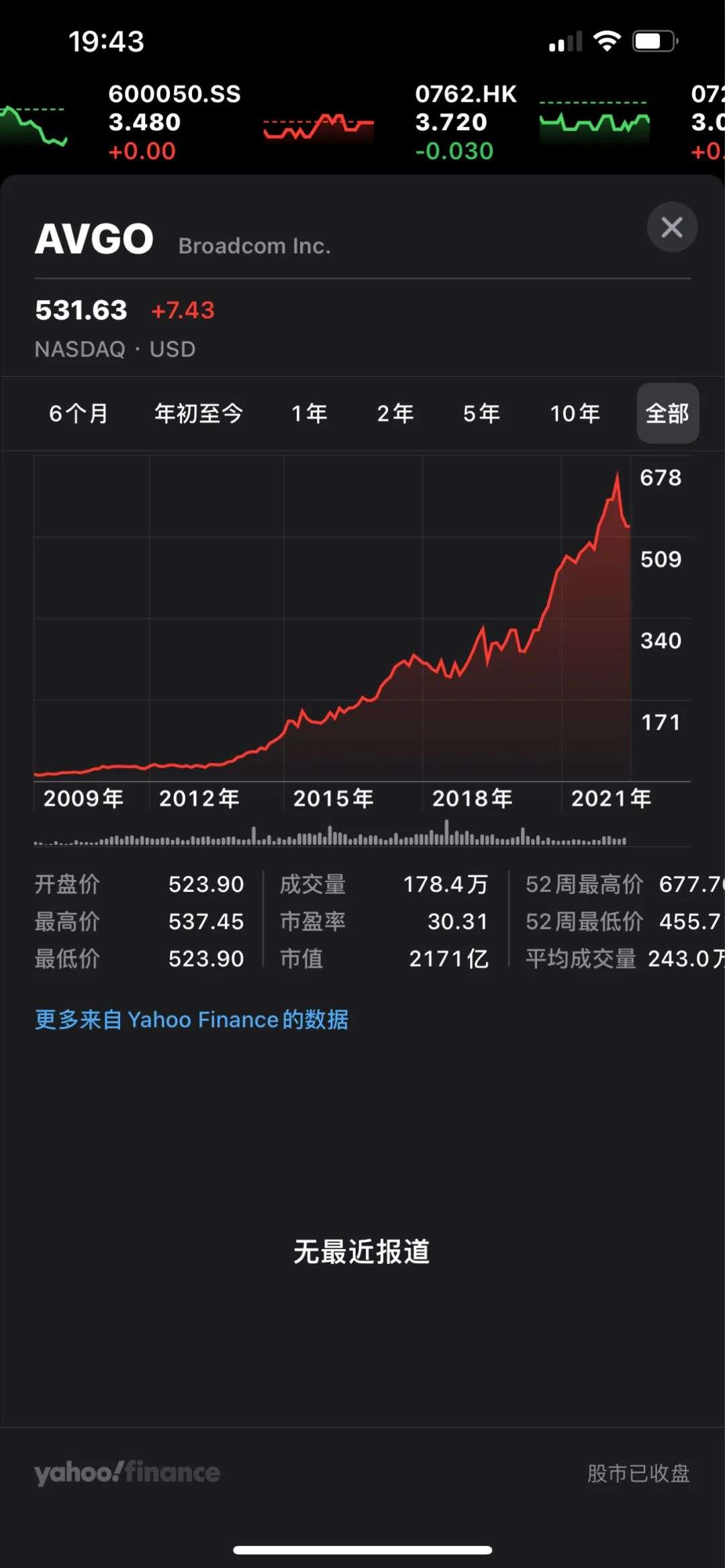Dismiss the AVGO card with the X button
Screen dimensions: 725x1568
pyautogui.click(x=673, y=228)
